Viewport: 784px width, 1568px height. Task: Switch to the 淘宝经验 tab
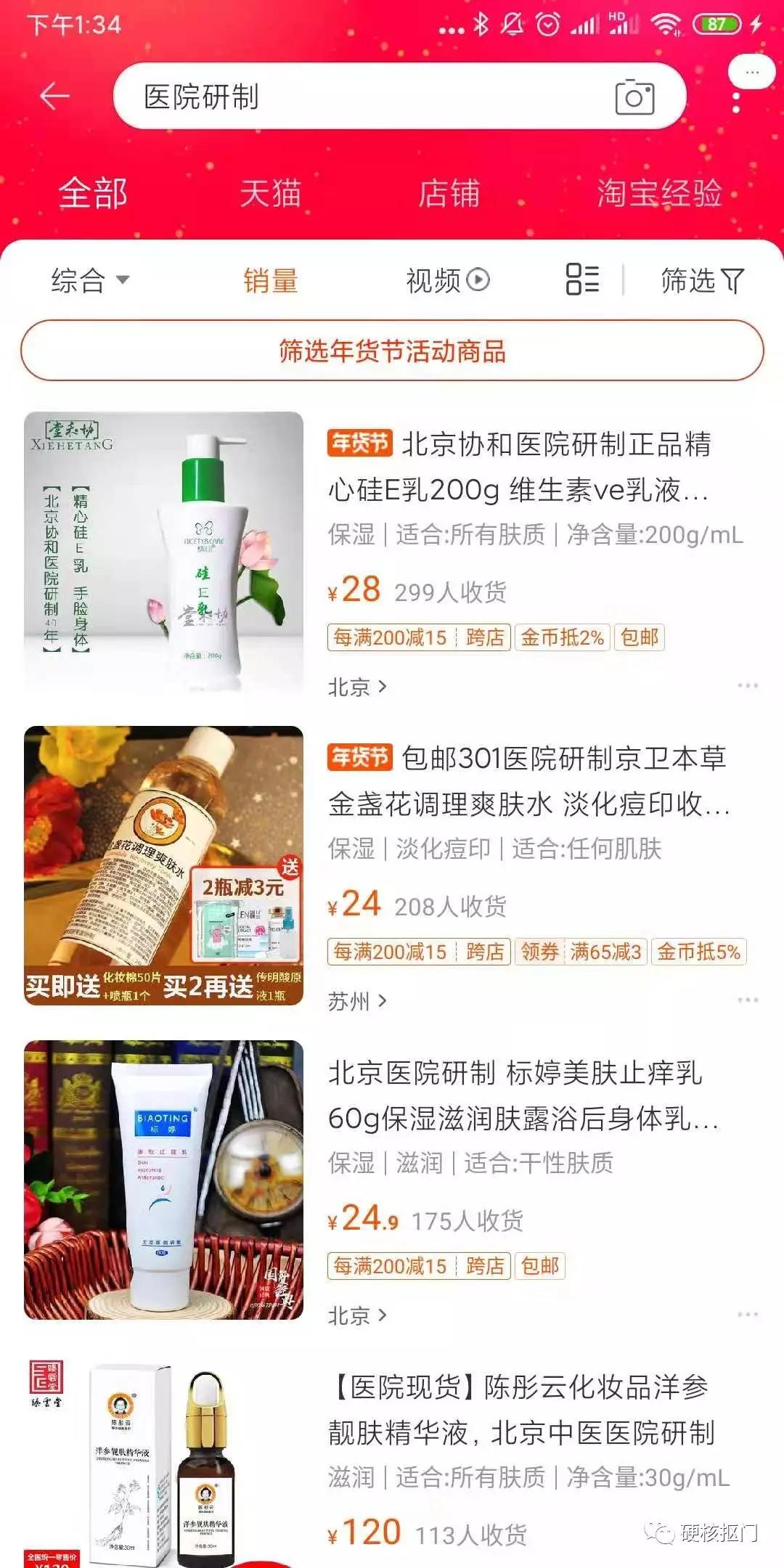(x=659, y=194)
